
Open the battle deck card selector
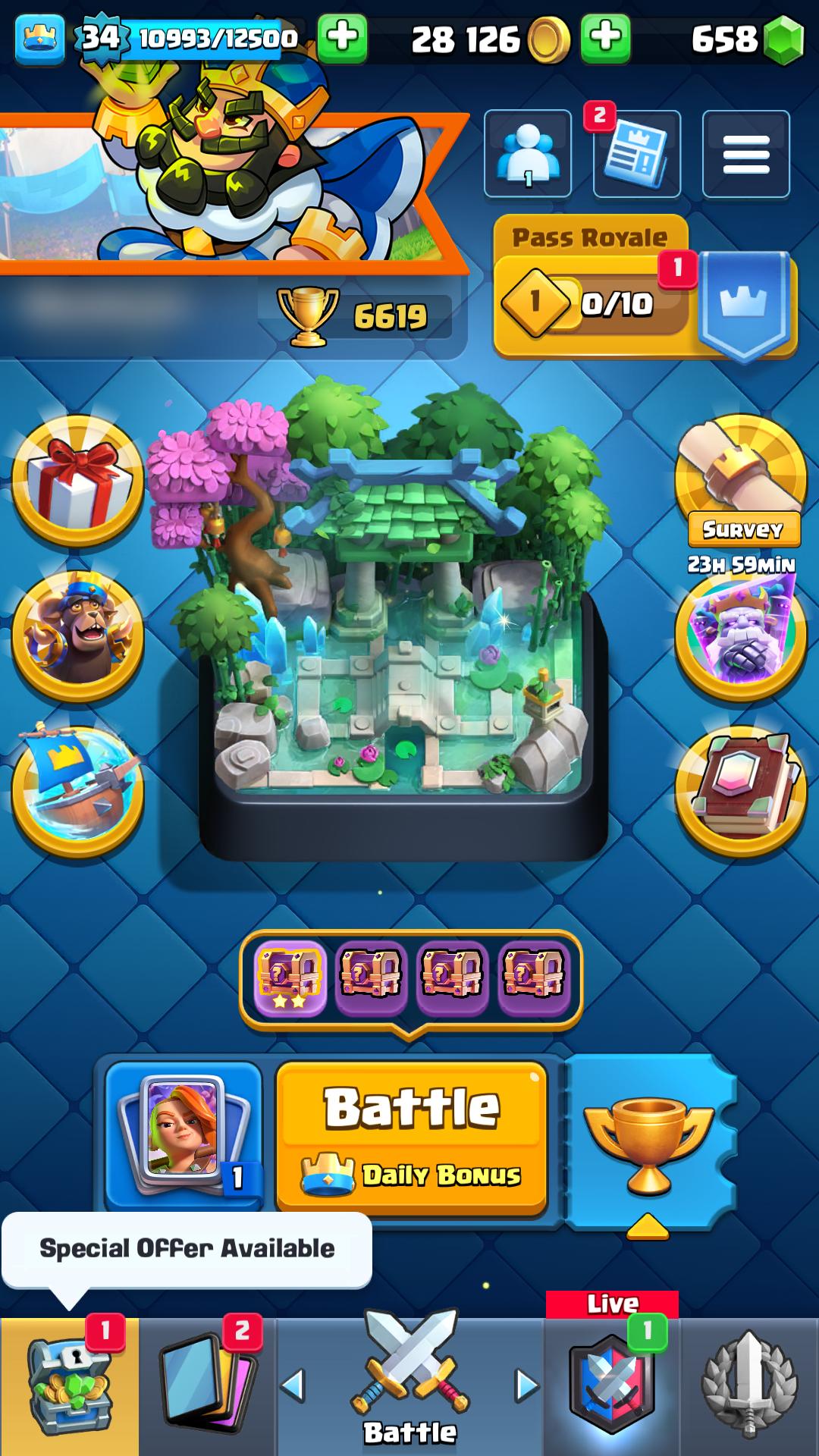(183, 1134)
